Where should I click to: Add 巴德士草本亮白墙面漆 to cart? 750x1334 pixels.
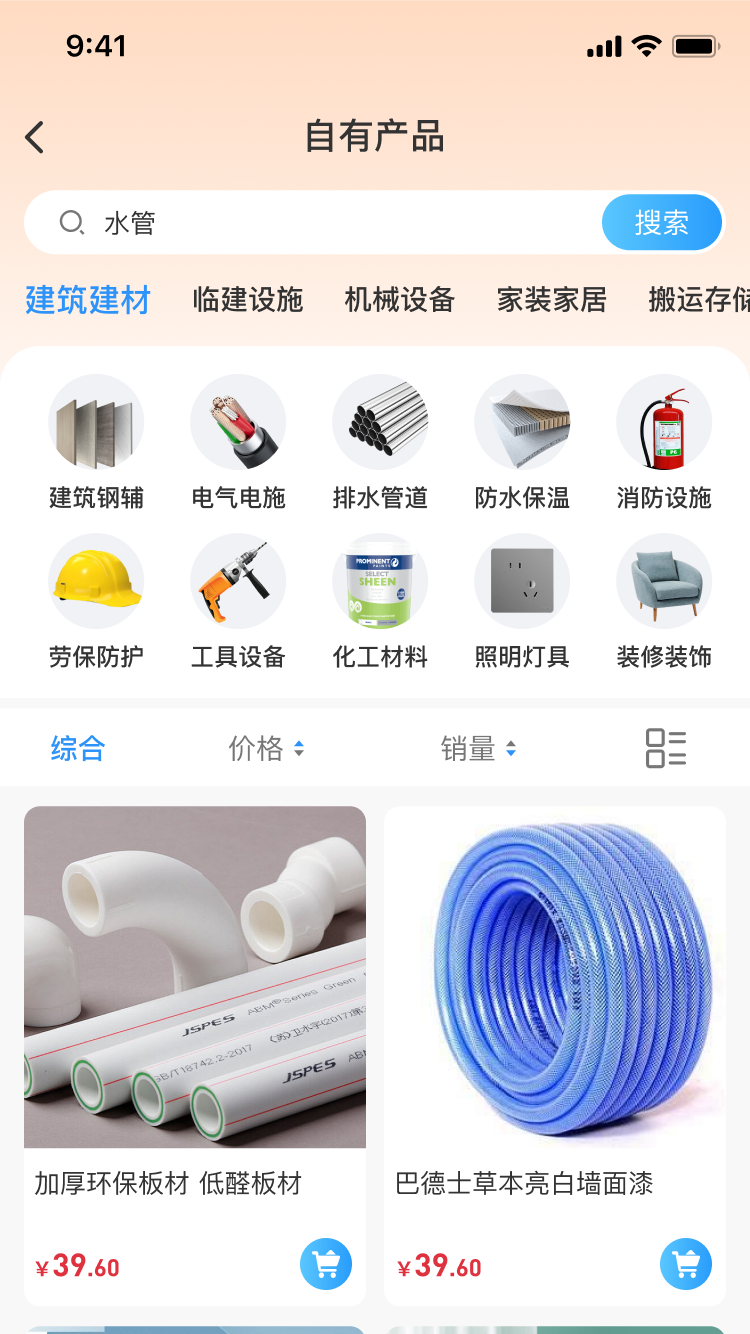[x=686, y=1264]
